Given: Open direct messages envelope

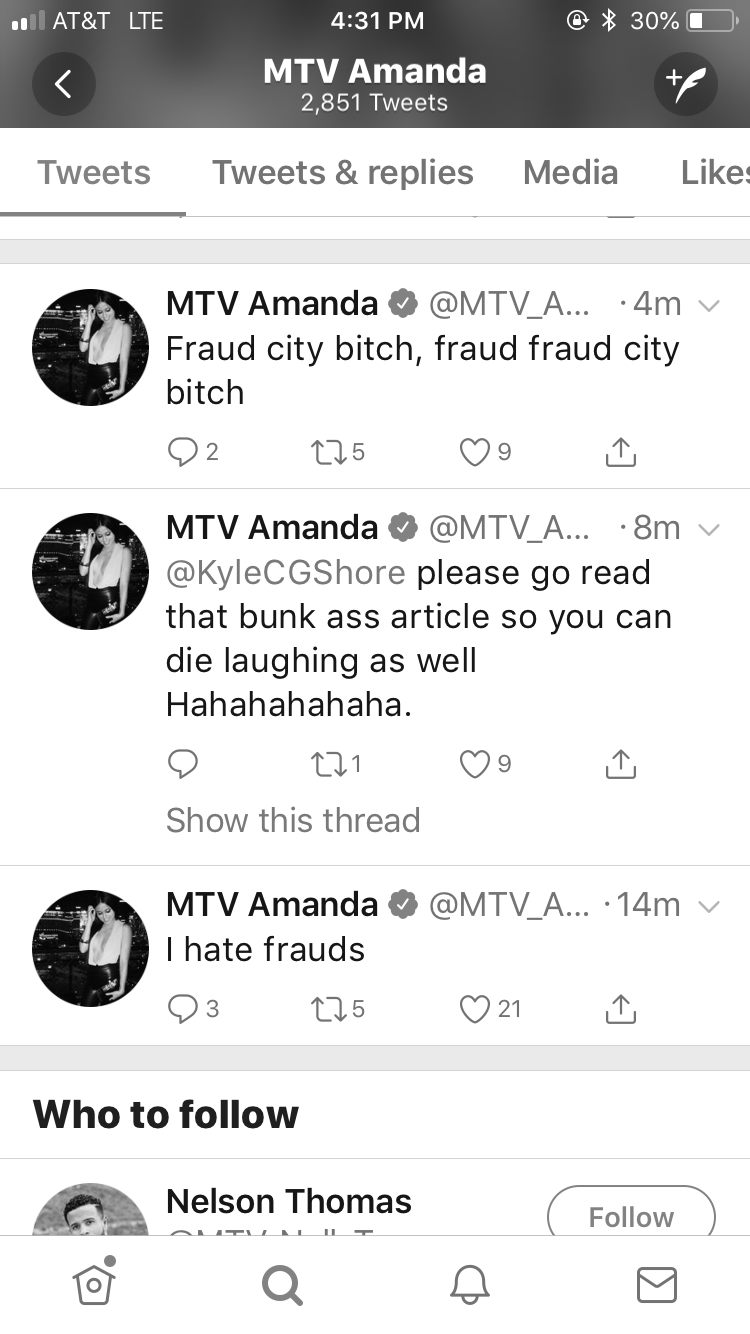Looking at the screenshot, I should 657,1285.
